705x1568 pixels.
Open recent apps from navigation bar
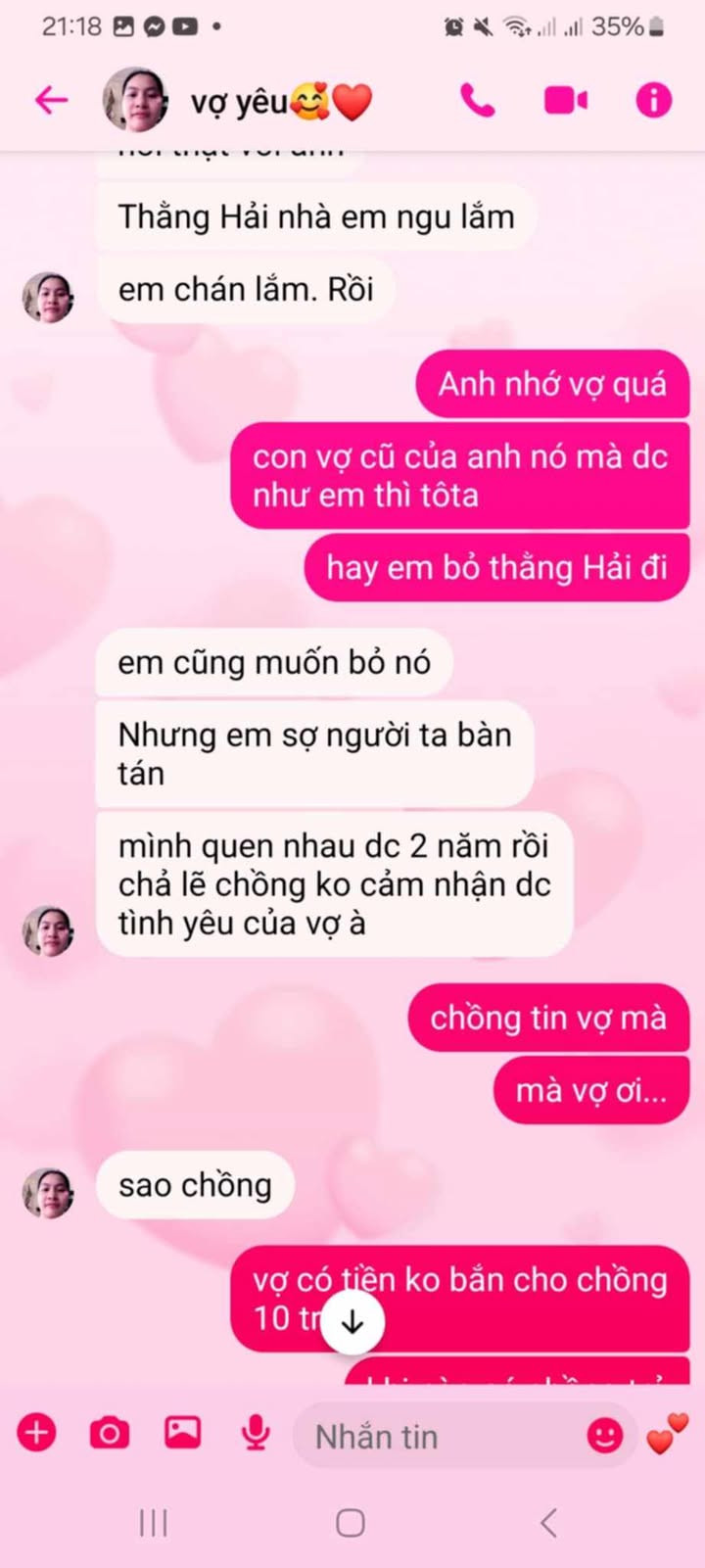coord(154,1522)
